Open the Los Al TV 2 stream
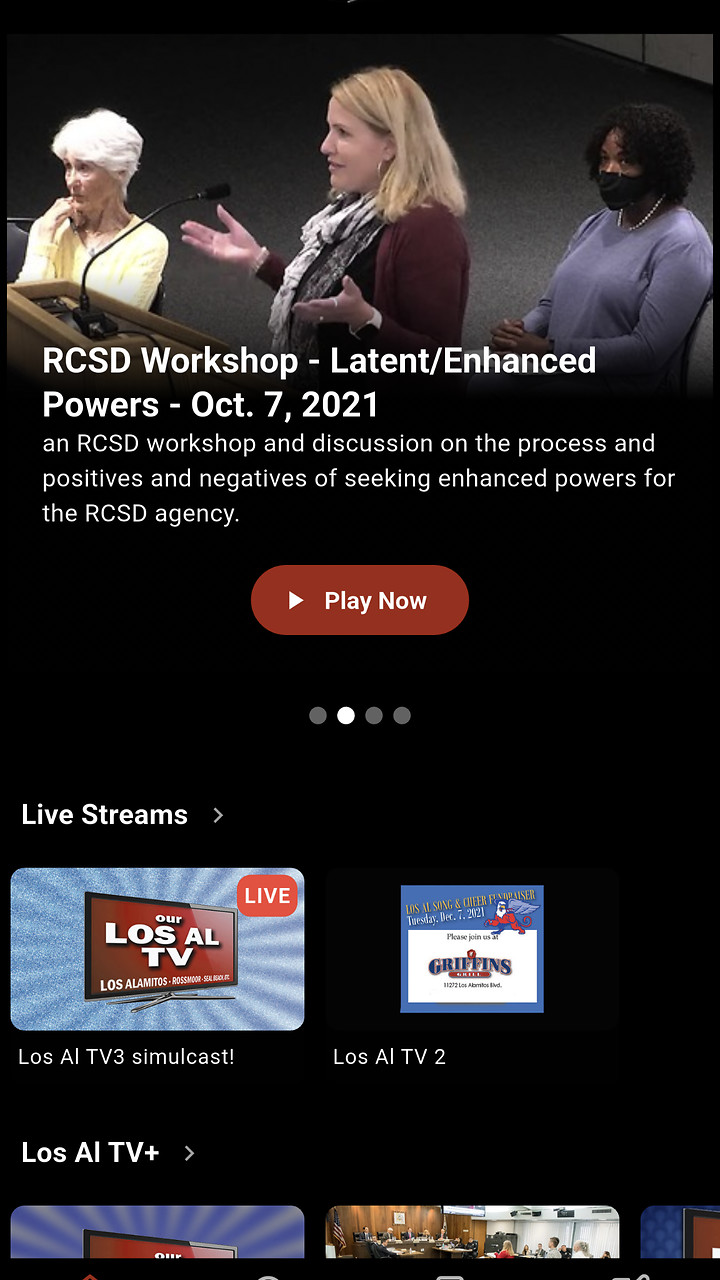720x1280 pixels. [472, 949]
